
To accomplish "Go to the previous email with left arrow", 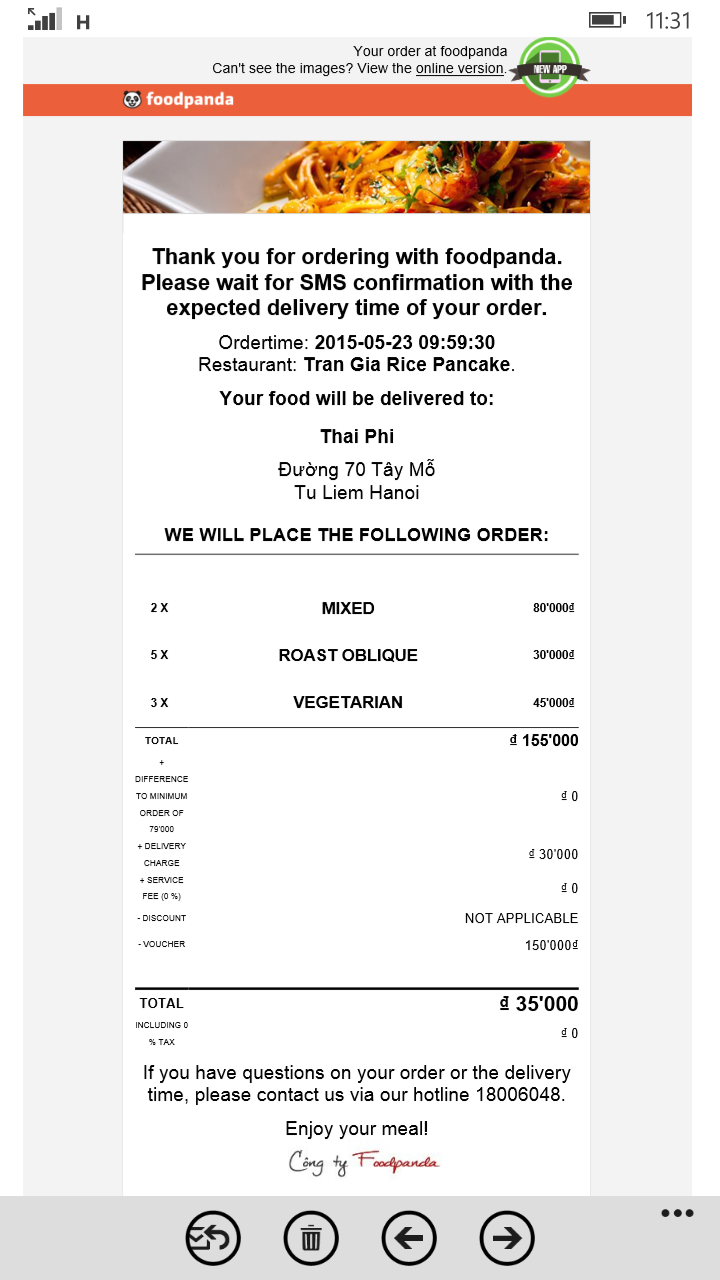I will pyautogui.click(x=409, y=1239).
